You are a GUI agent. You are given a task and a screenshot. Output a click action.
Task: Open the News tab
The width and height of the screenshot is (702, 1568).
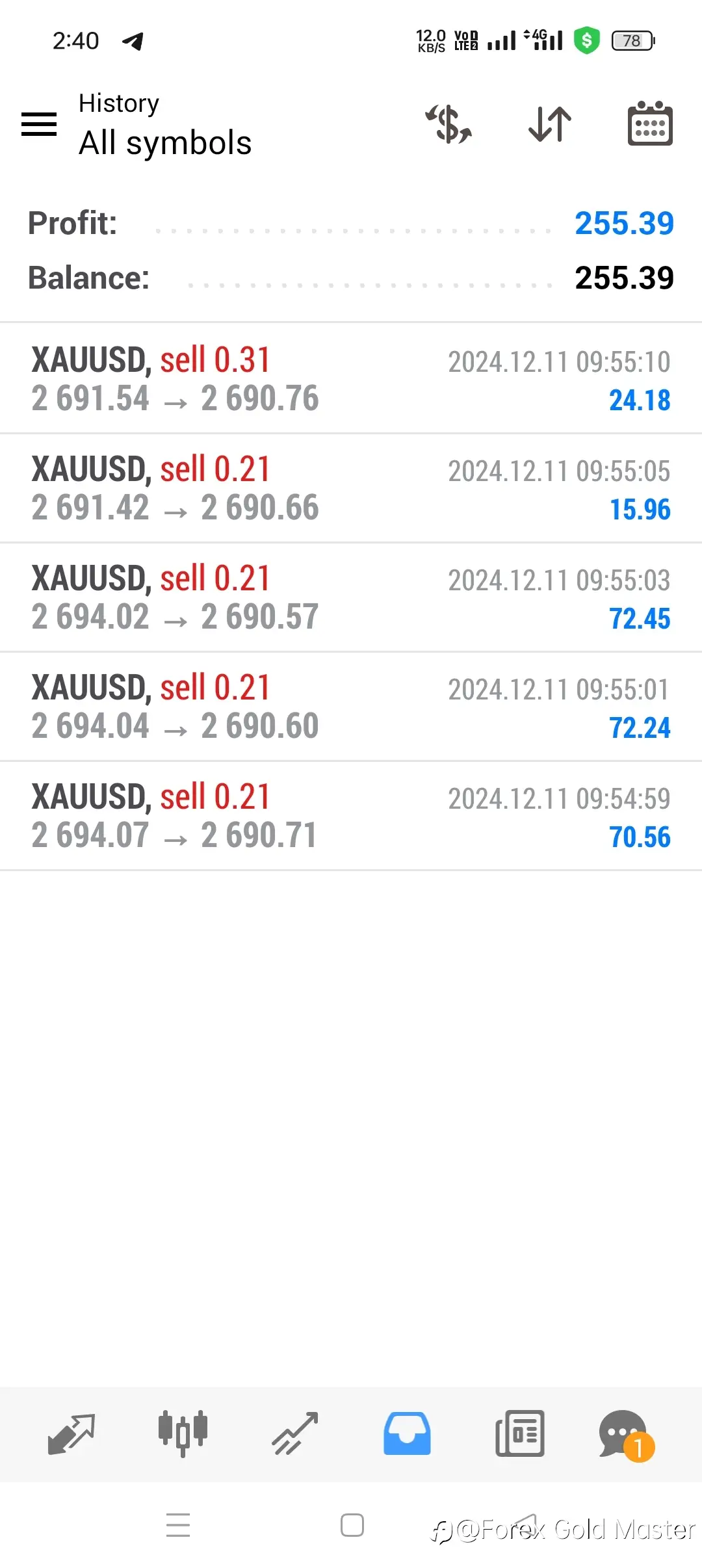tap(519, 1433)
